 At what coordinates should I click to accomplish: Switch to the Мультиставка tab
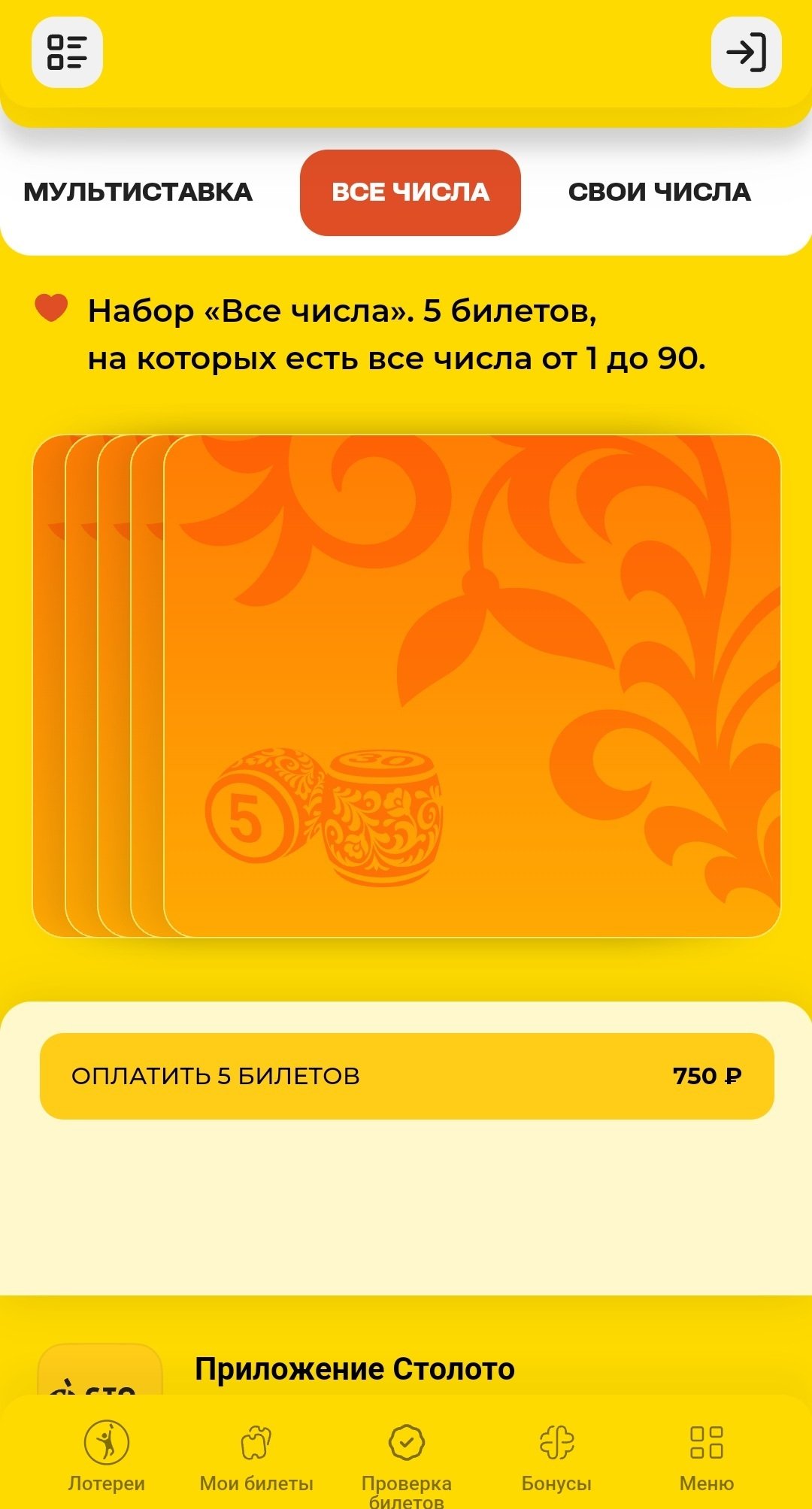click(138, 192)
